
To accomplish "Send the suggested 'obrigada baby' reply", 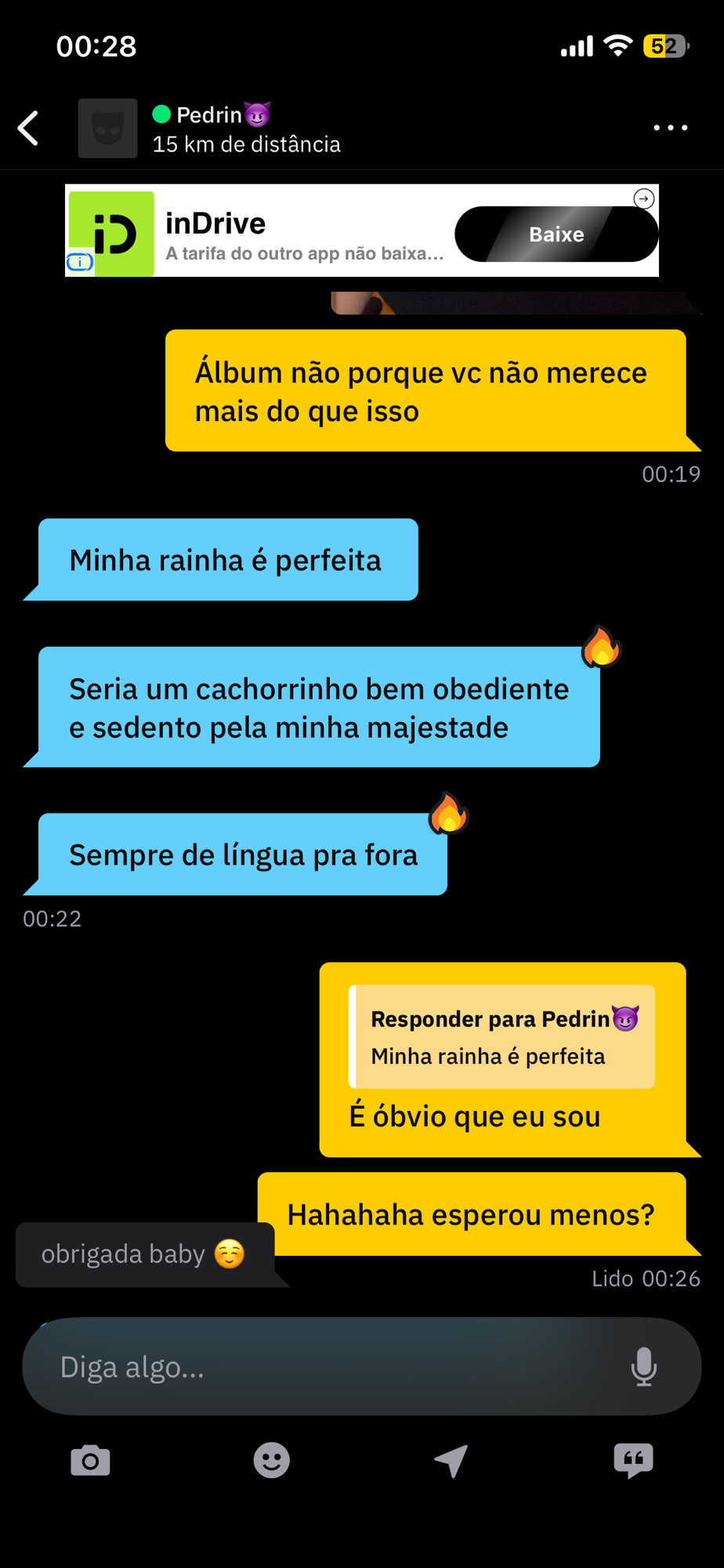I will [144, 1254].
